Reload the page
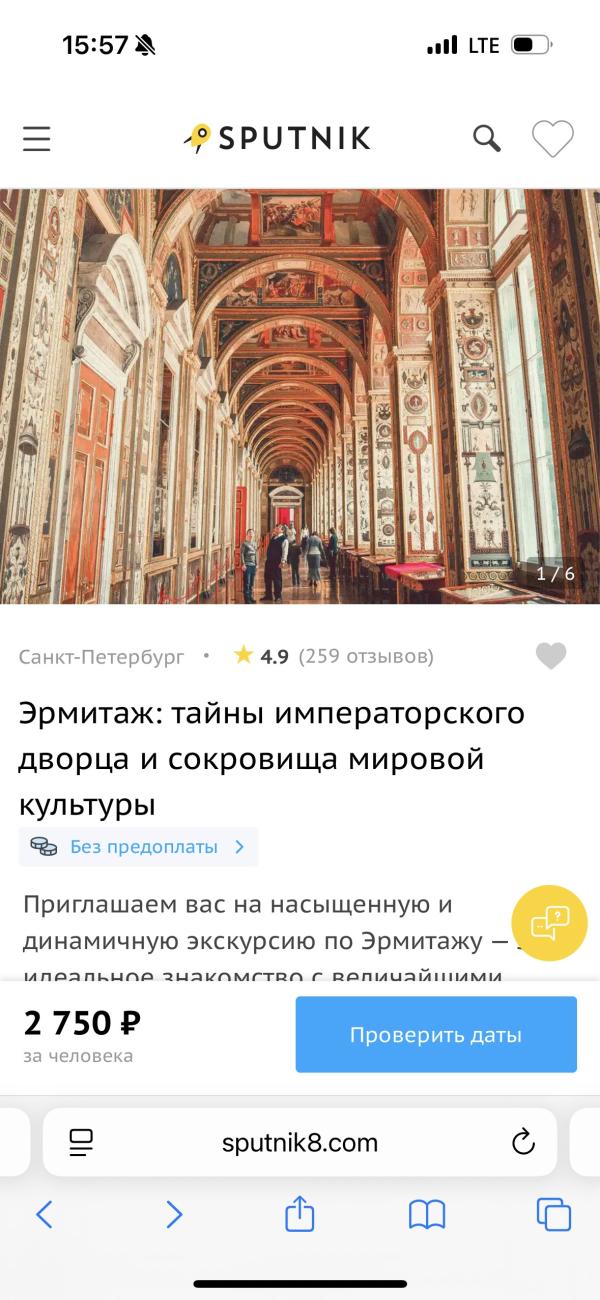The width and height of the screenshot is (600, 1300). pyautogui.click(x=523, y=1142)
